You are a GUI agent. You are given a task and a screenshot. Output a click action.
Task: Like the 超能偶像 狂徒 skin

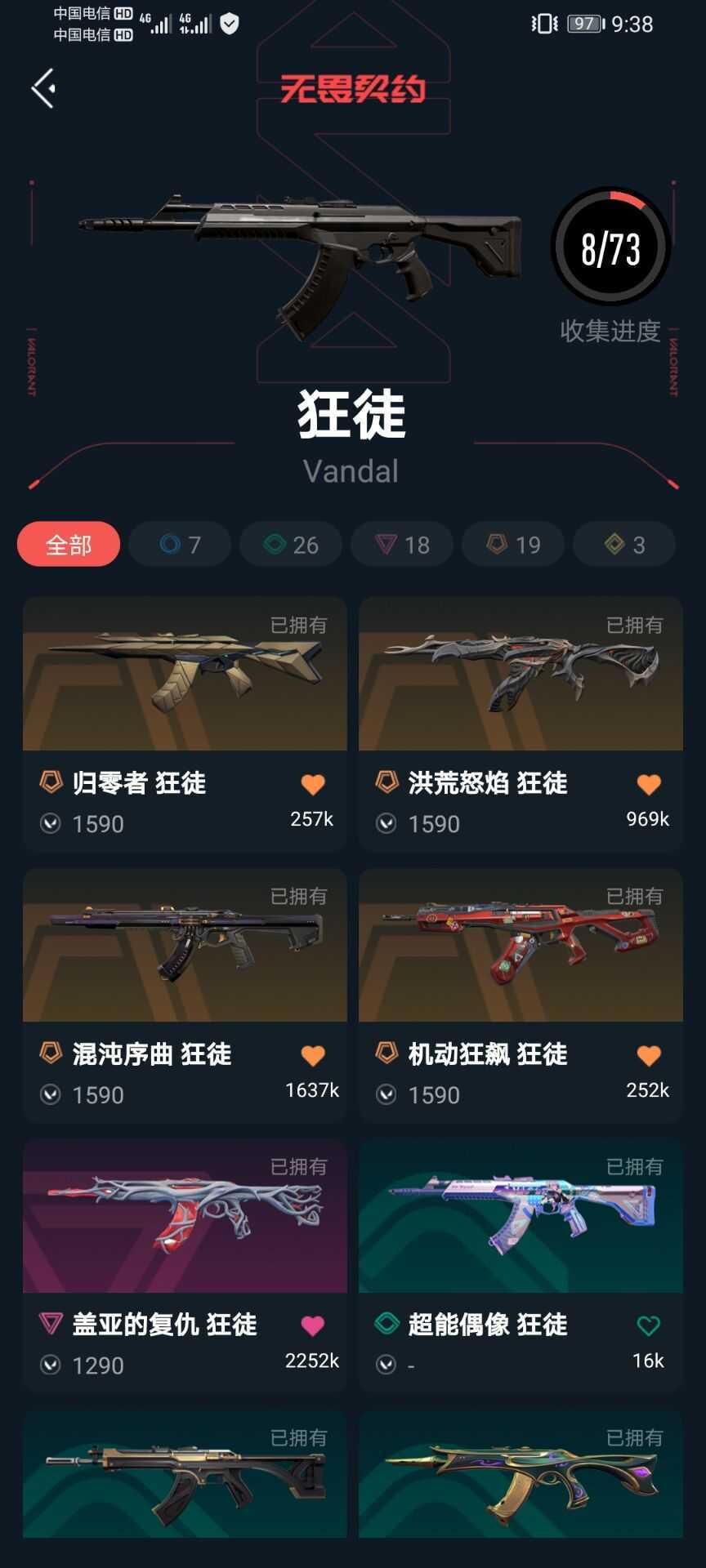[649, 1326]
